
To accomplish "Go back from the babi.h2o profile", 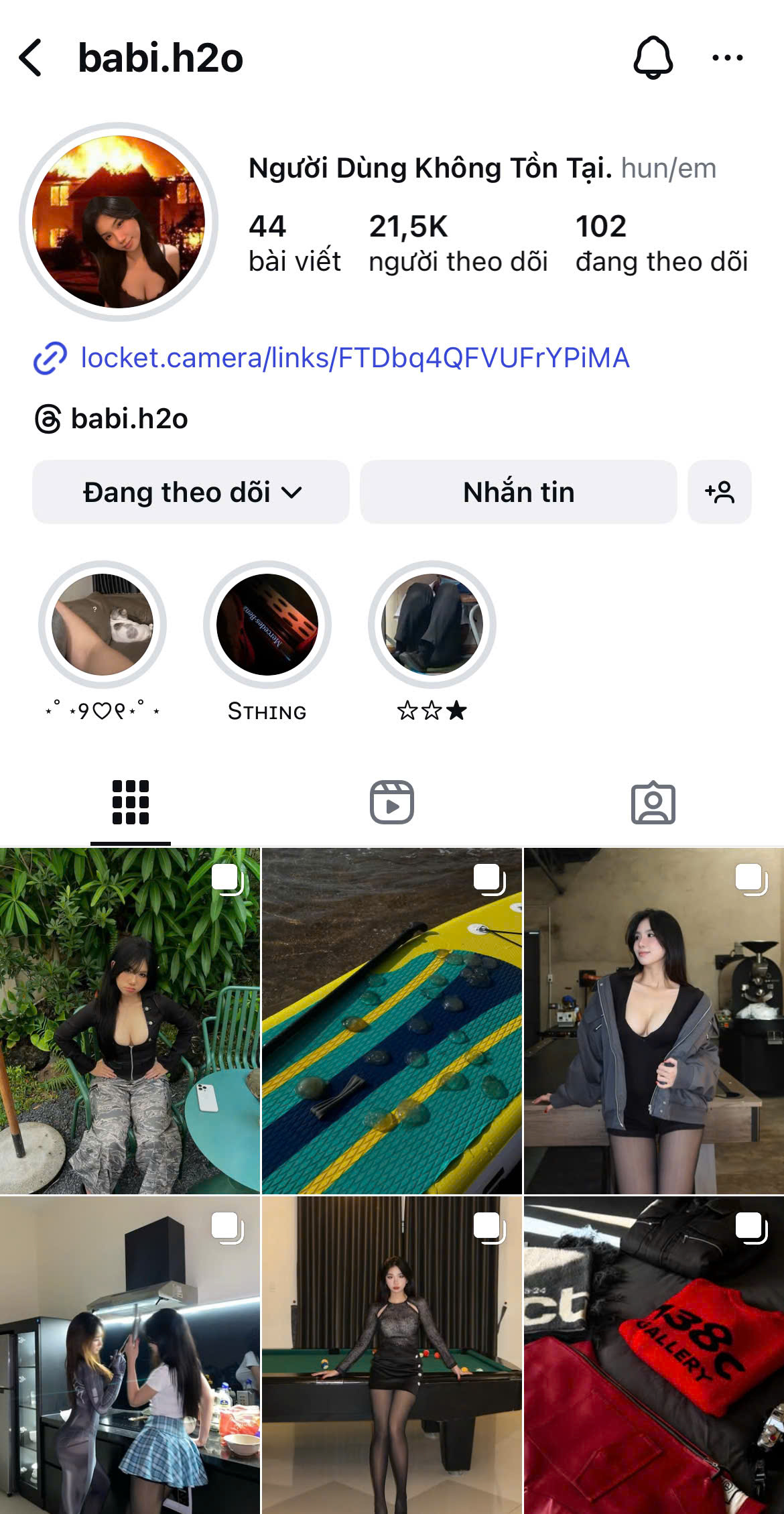I will (31, 58).
